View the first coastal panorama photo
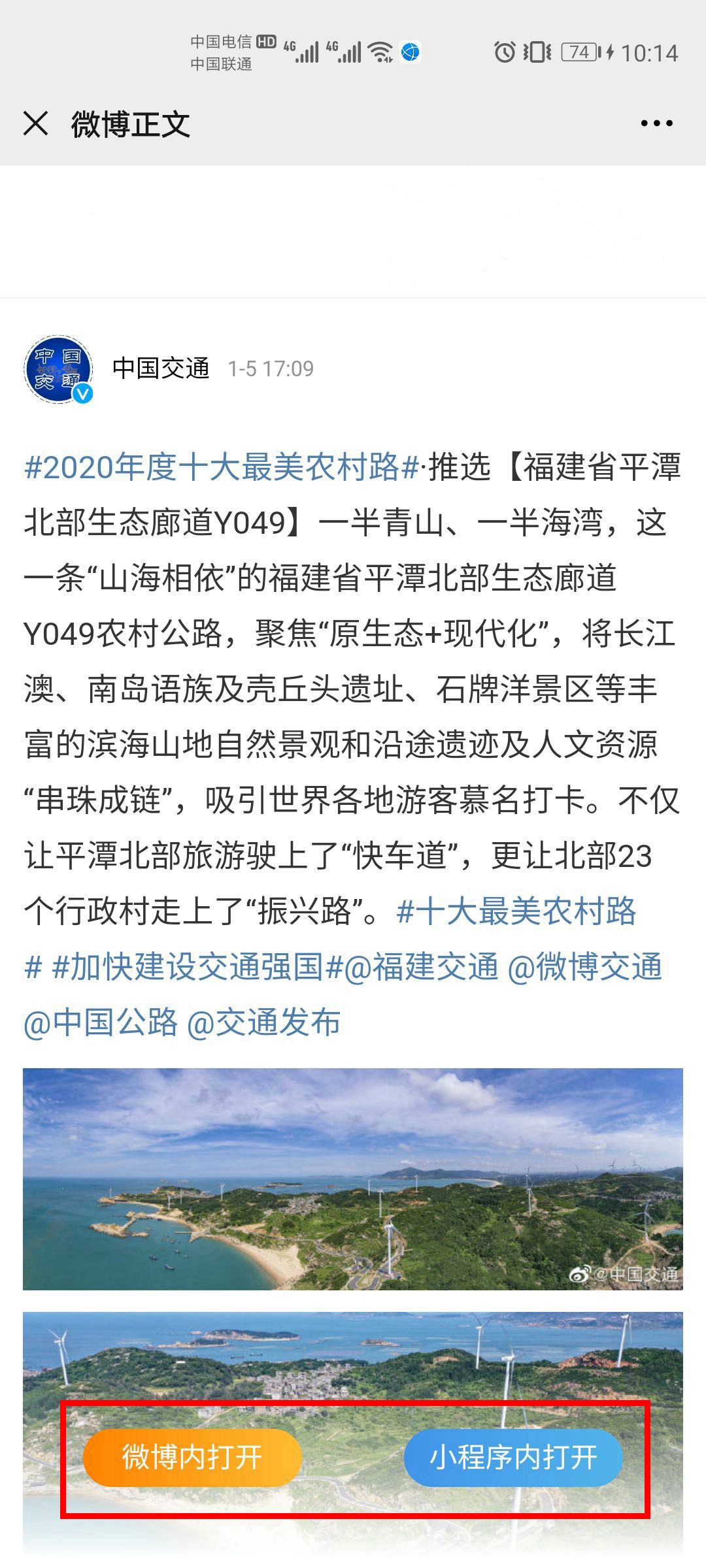The height and width of the screenshot is (1568, 706). coord(353,1179)
